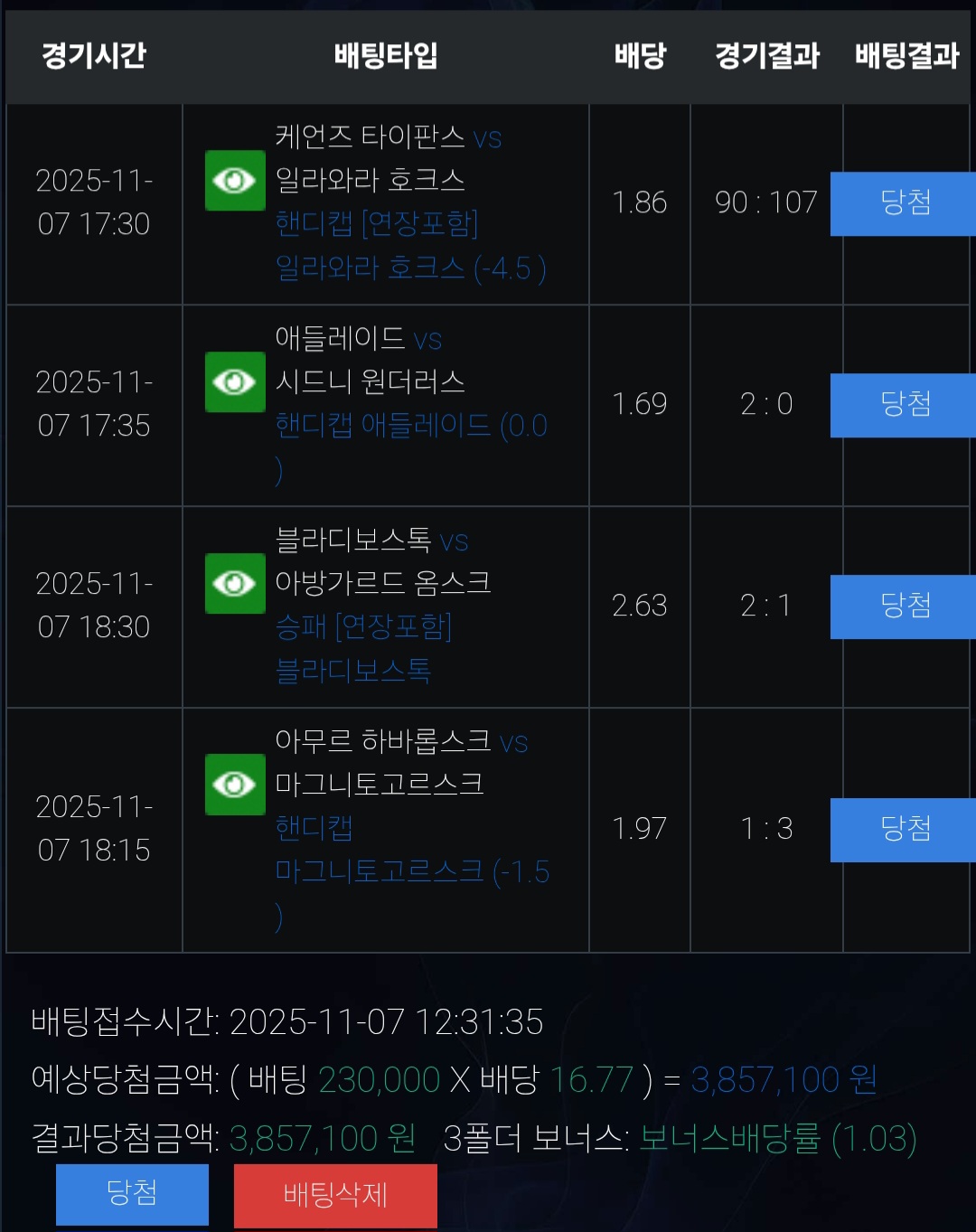Click the 경기결과 column header

[767, 56]
